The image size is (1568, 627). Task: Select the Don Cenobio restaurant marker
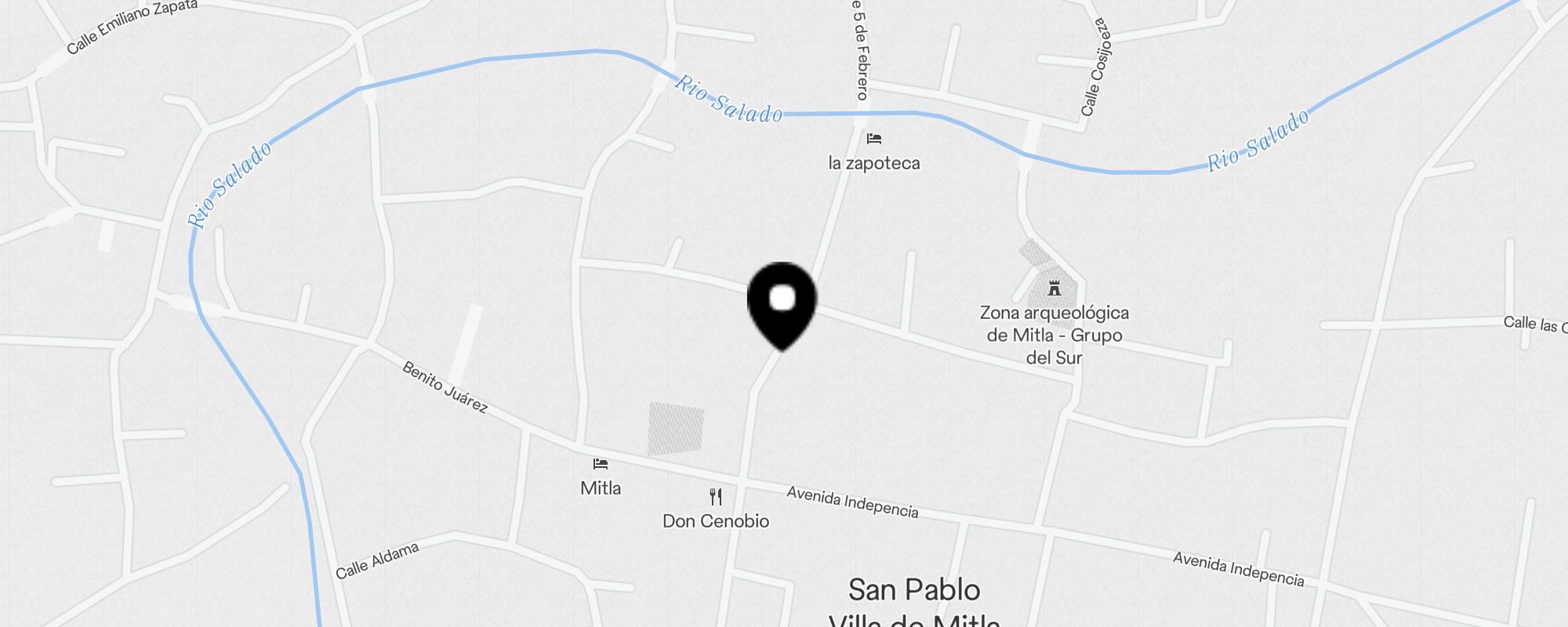click(715, 497)
